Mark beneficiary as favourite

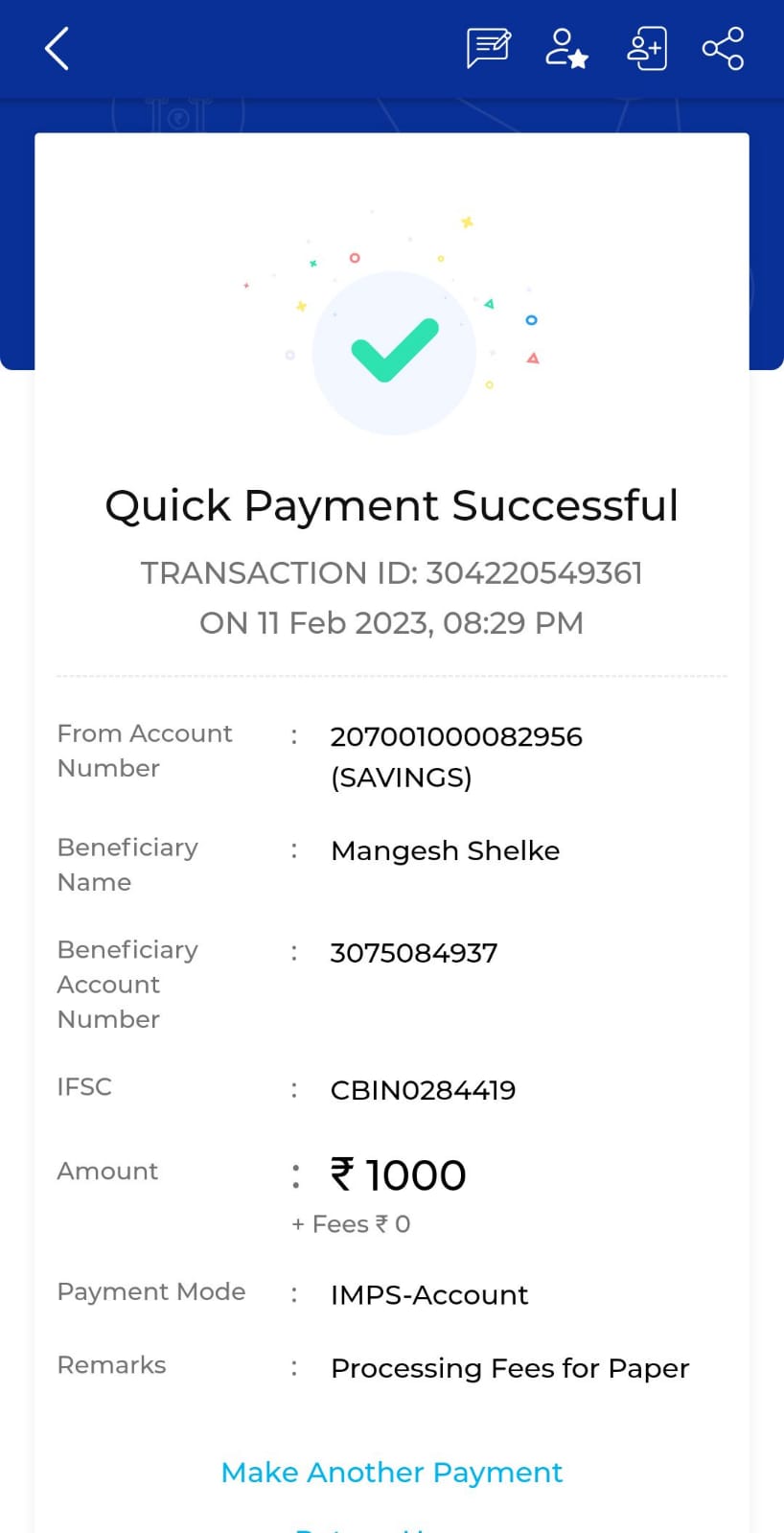(566, 49)
